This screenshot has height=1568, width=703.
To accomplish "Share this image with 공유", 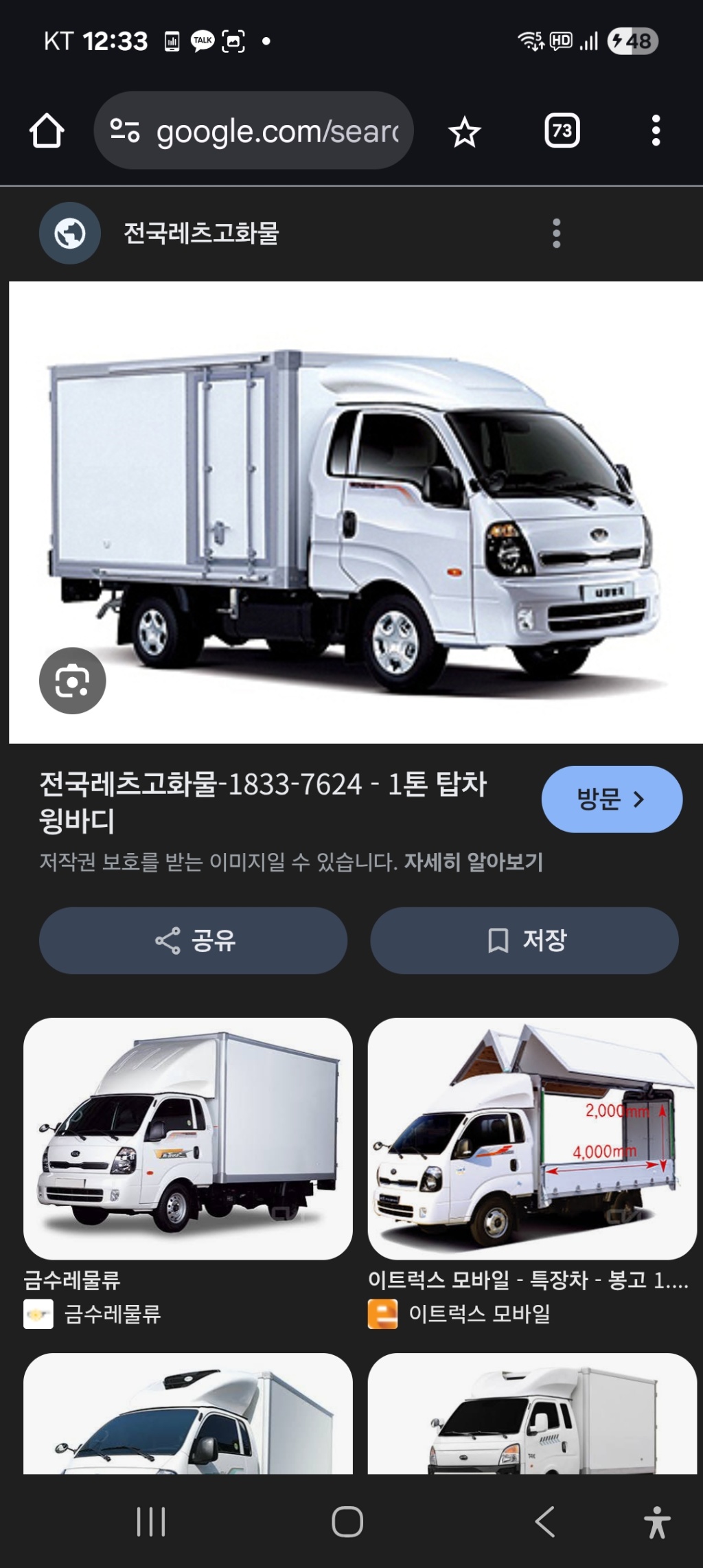I will (x=193, y=940).
